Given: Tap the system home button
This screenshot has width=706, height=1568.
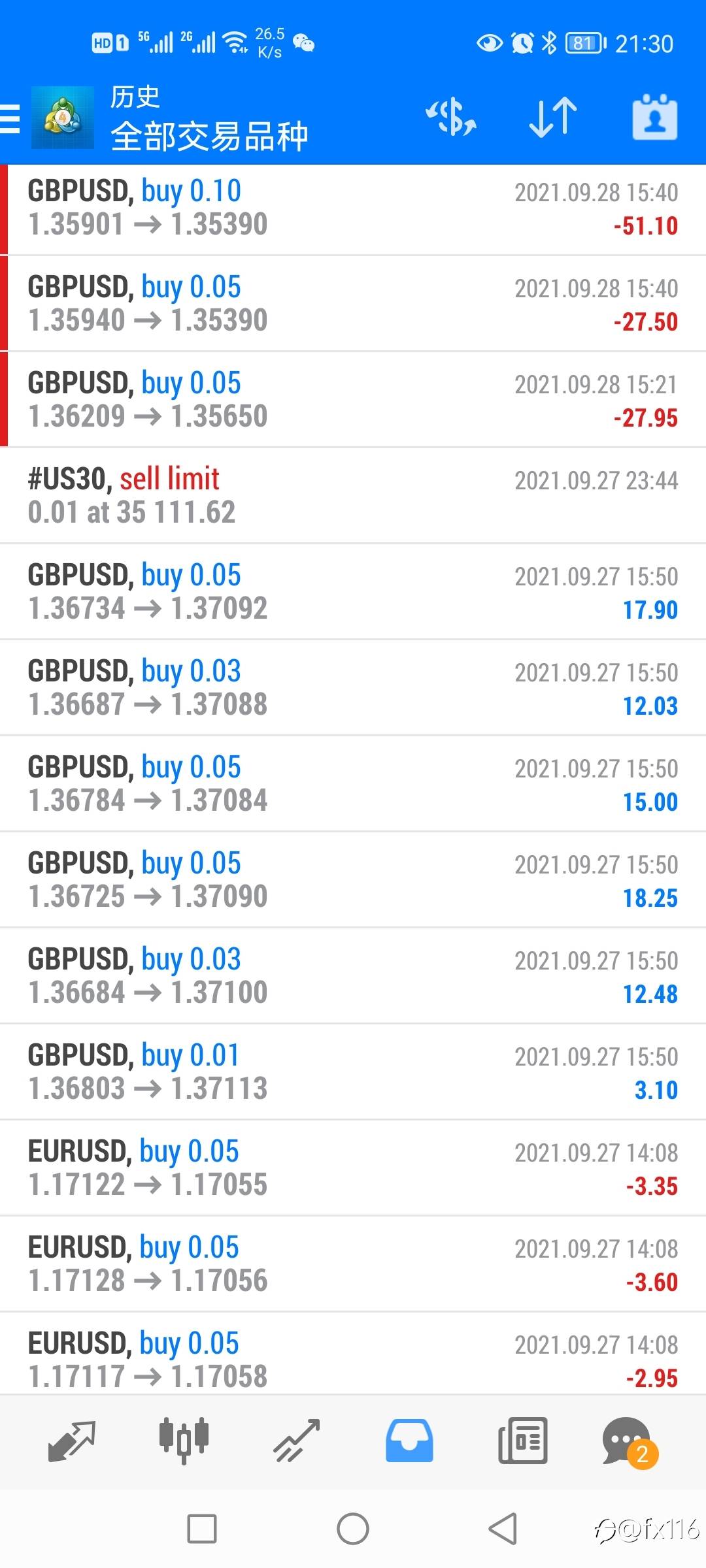Looking at the screenshot, I should 353,1529.
